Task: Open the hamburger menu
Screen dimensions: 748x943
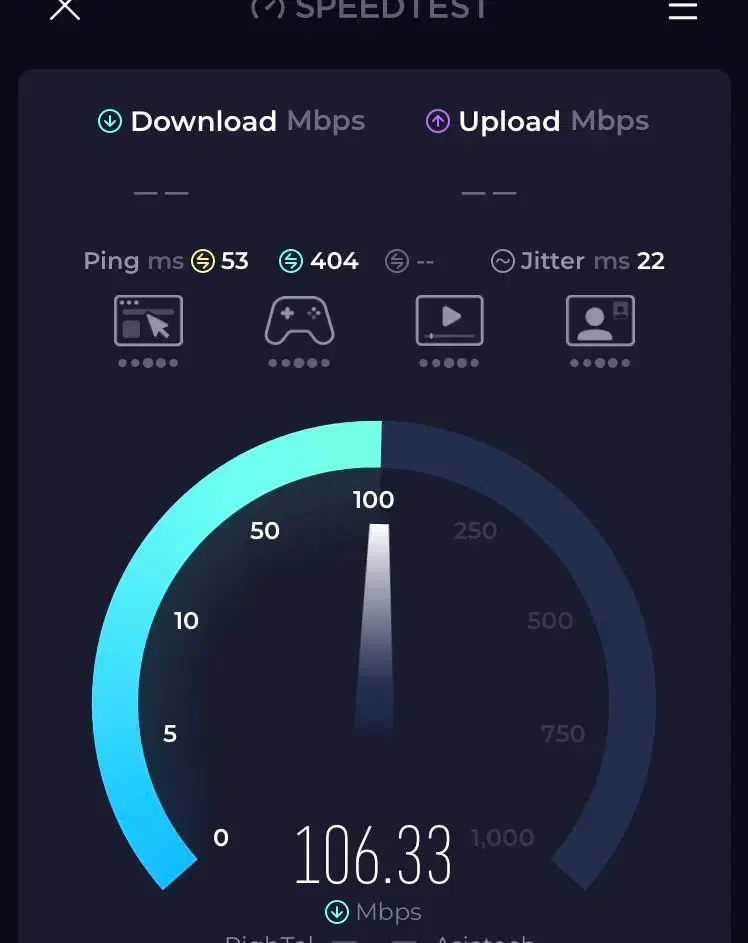Action: 683,10
